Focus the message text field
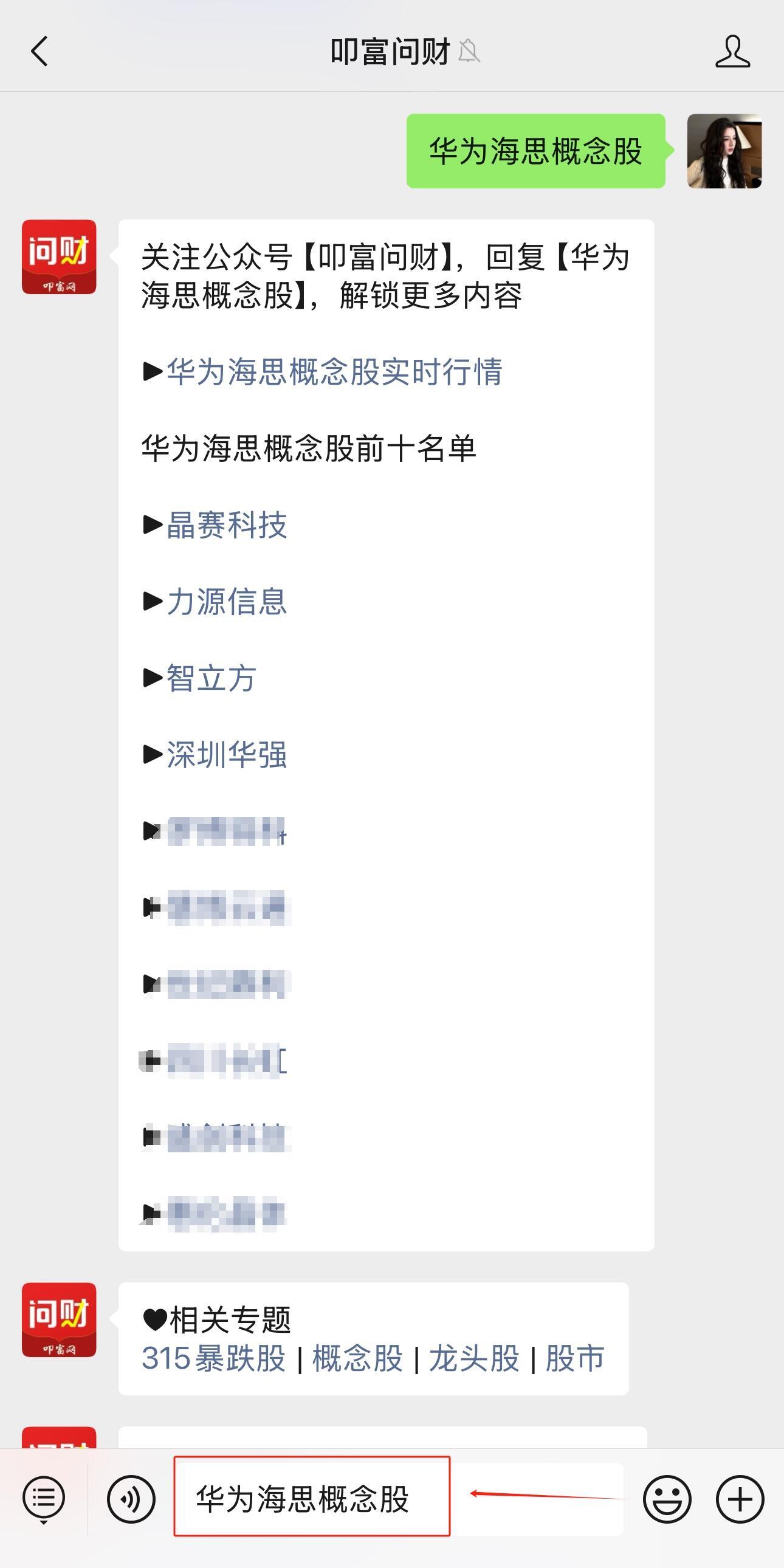This screenshot has width=784, height=1568. pos(399,1499)
